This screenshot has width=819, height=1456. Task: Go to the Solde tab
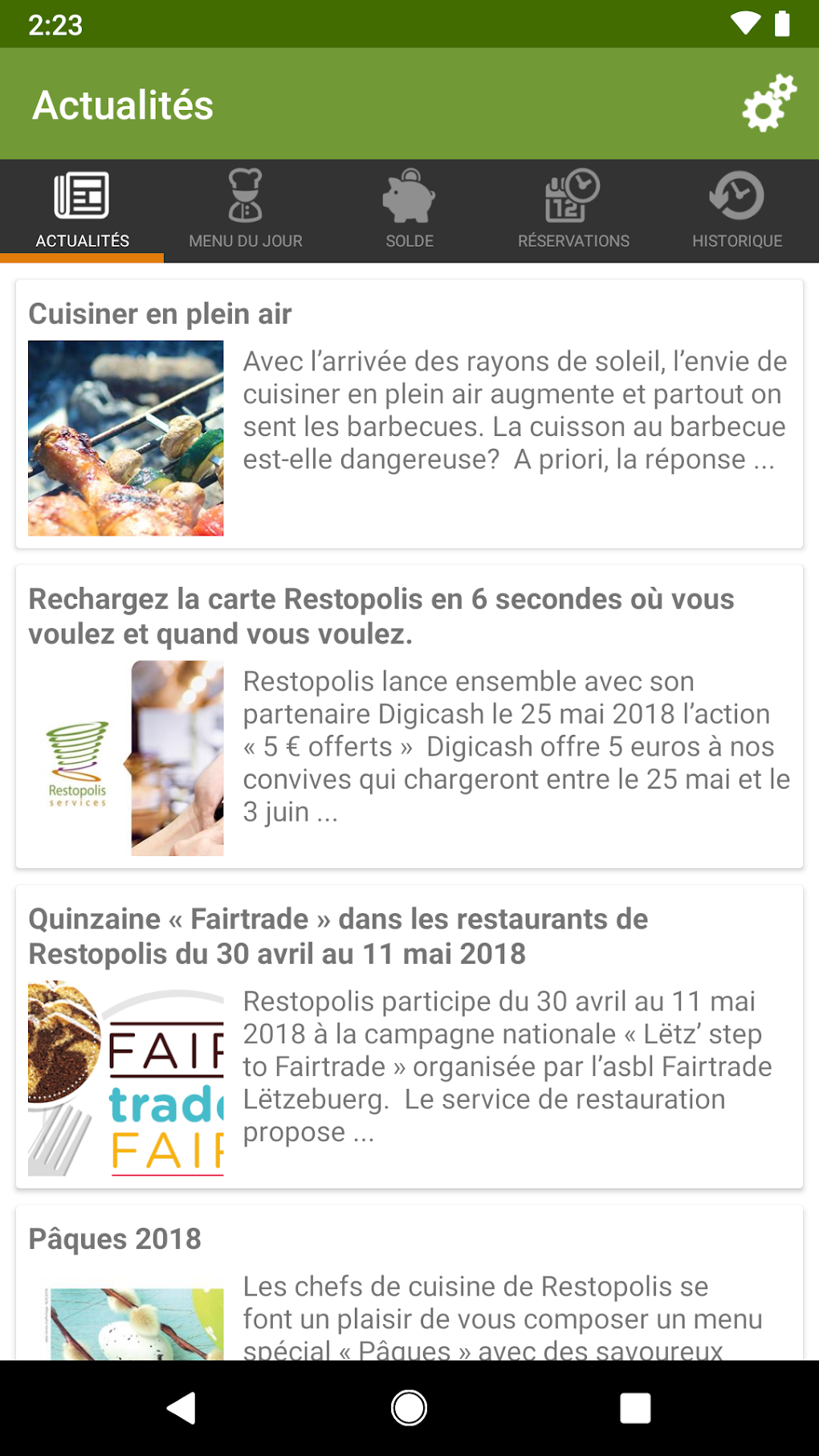coord(409,210)
